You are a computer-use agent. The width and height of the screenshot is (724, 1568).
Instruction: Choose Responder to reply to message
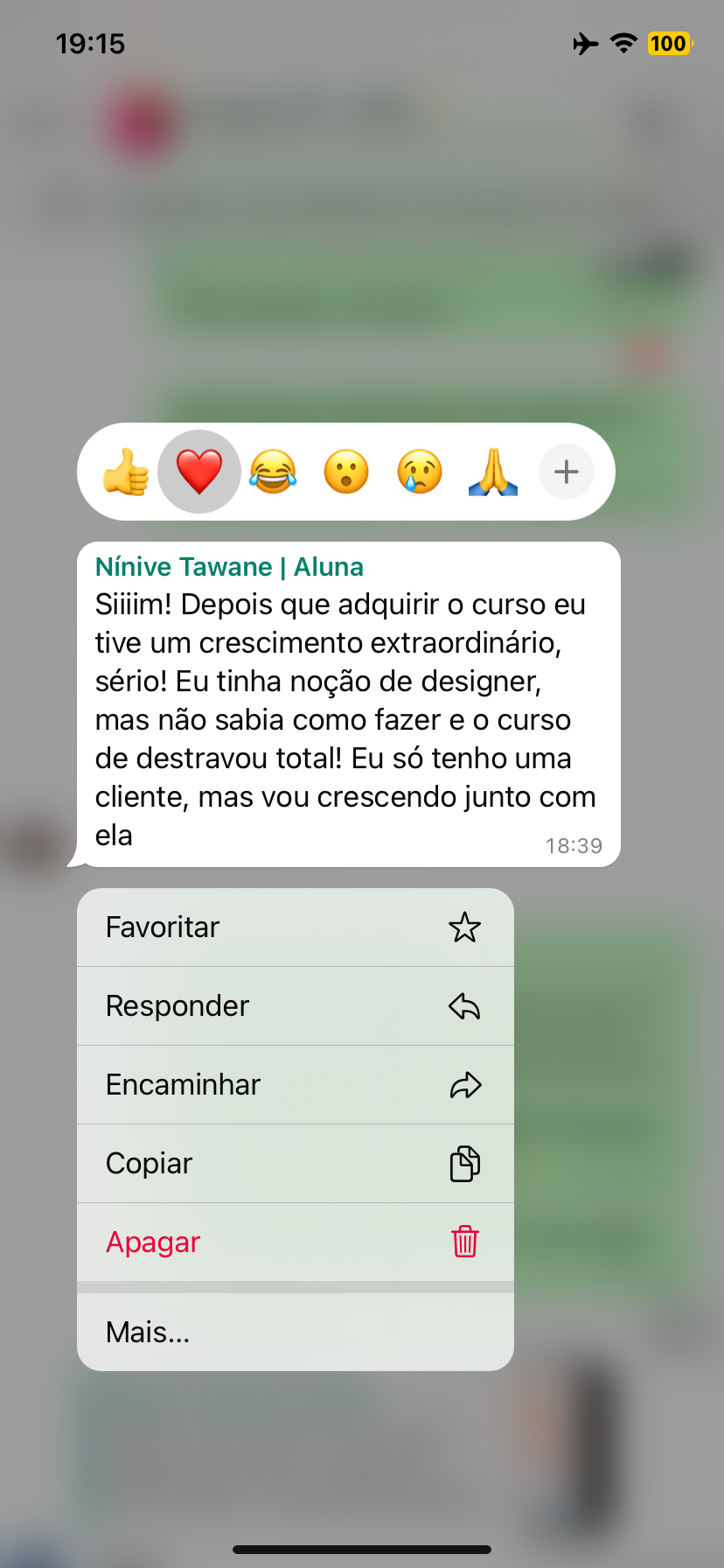[x=296, y=1006]
